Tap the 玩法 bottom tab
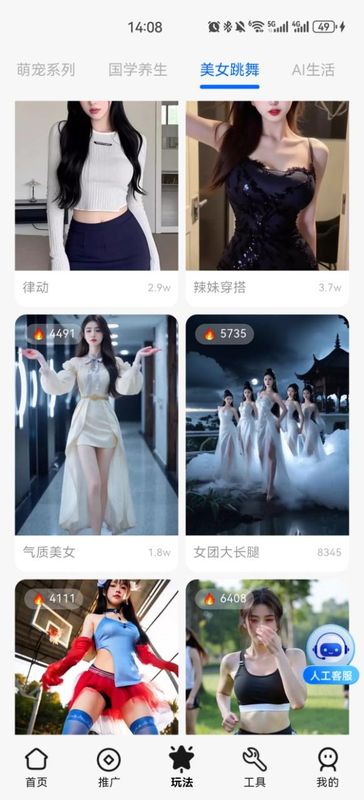 pos(182,767)
